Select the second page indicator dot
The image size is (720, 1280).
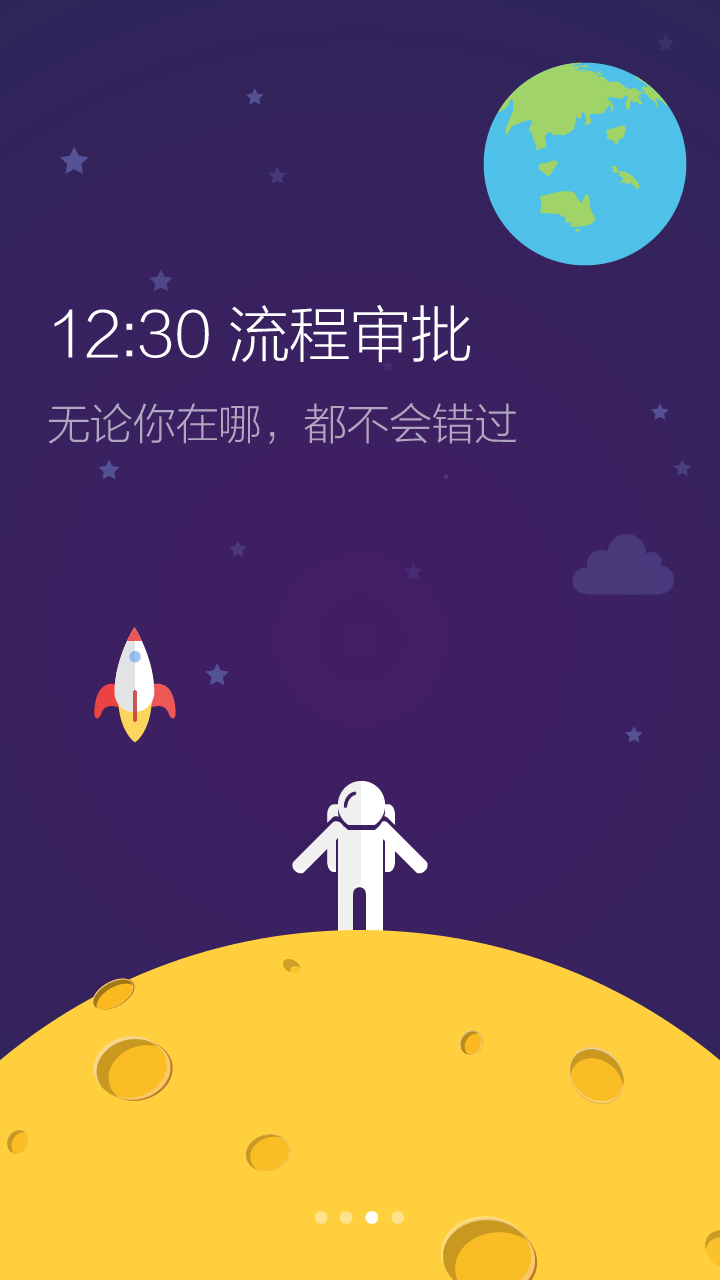pyautogui.click(x=346, y=1217)
